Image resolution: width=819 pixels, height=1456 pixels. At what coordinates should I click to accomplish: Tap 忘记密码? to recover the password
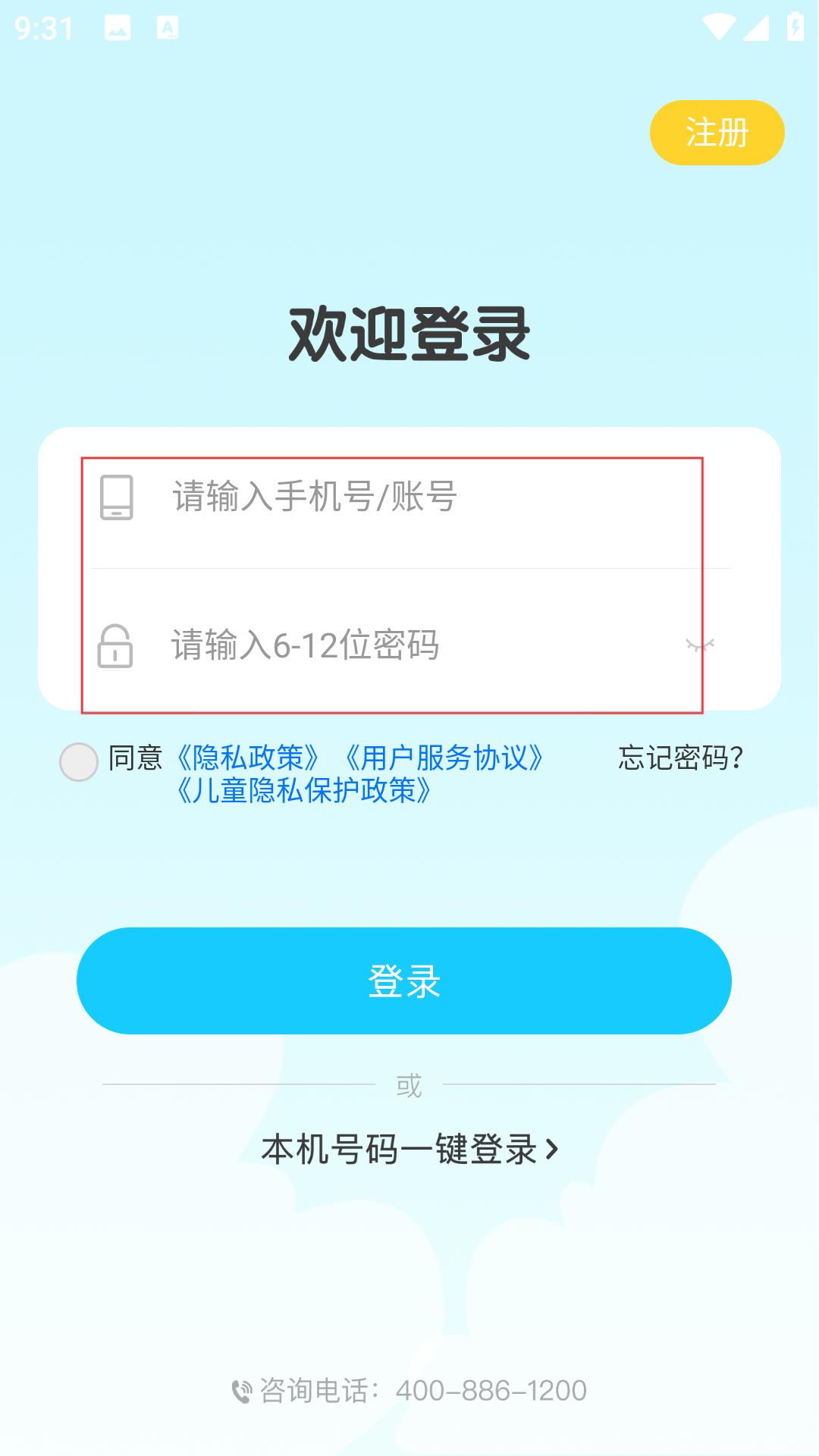click(680, 758)
